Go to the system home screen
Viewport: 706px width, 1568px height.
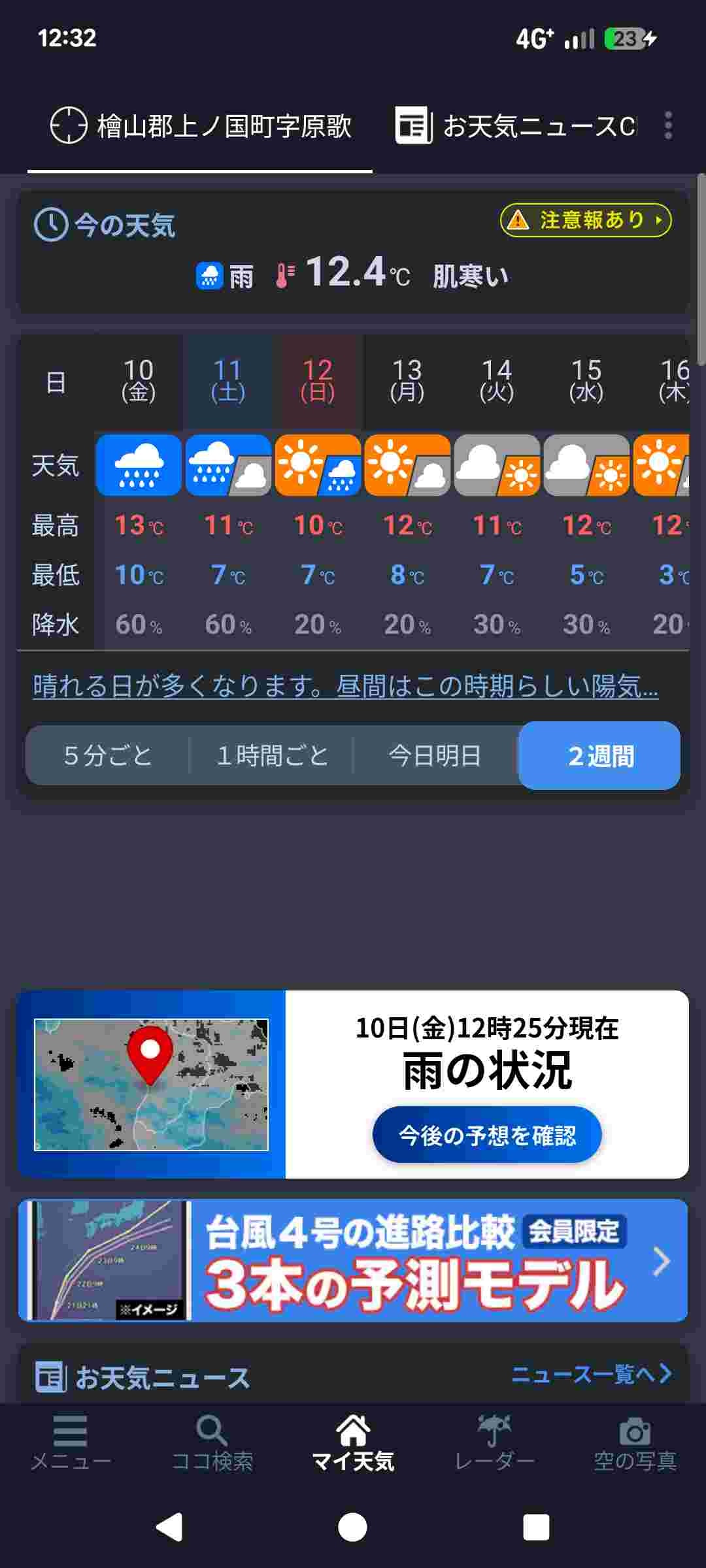click(x=353, y=1527)
